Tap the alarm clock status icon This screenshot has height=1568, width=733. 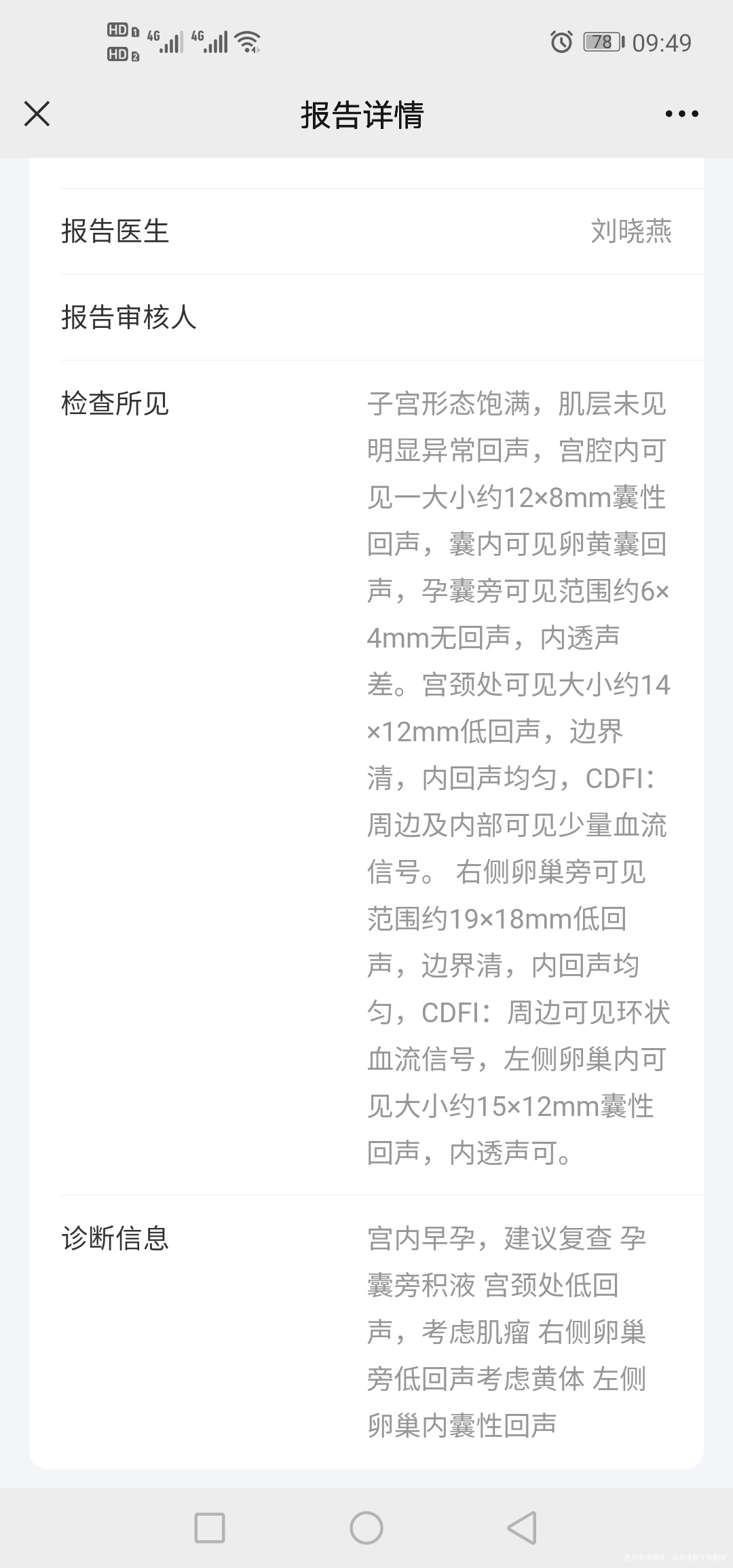[562, 42]
